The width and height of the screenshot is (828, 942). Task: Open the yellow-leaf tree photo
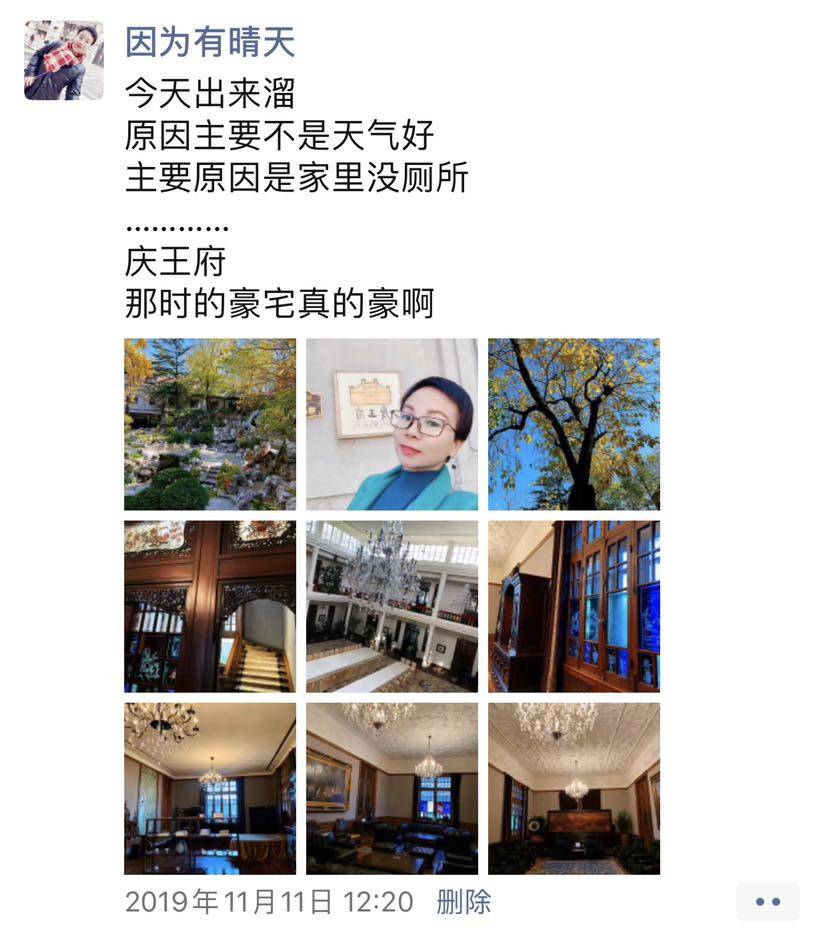pyautogui.click(x=574, y=424)
